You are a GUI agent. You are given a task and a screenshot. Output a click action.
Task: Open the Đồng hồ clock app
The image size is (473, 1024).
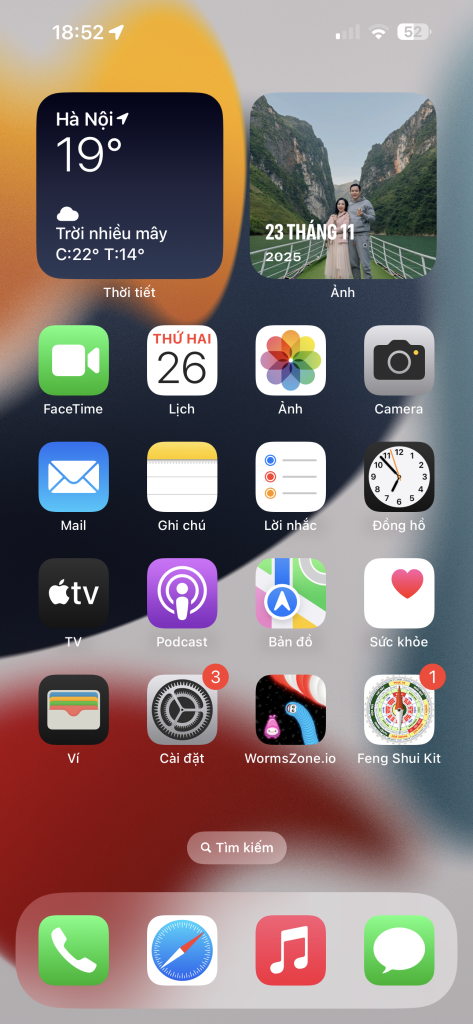coord(399,477)
